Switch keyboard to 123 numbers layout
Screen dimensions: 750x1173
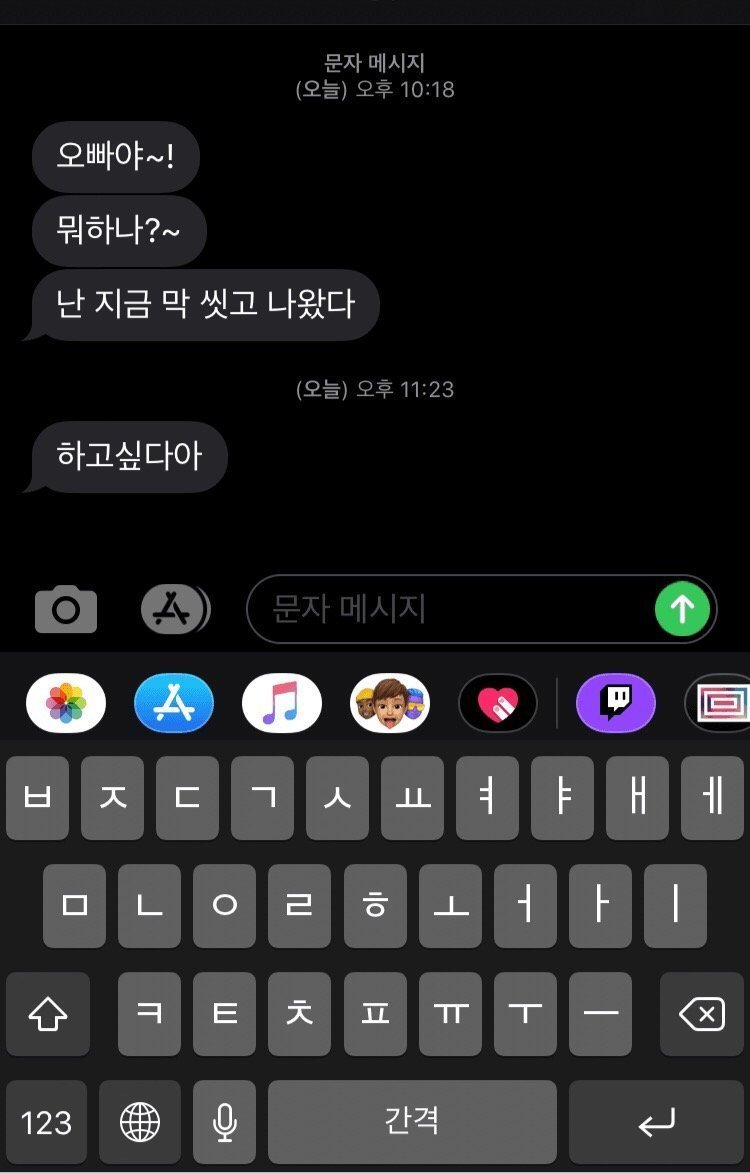[46, 1122]
